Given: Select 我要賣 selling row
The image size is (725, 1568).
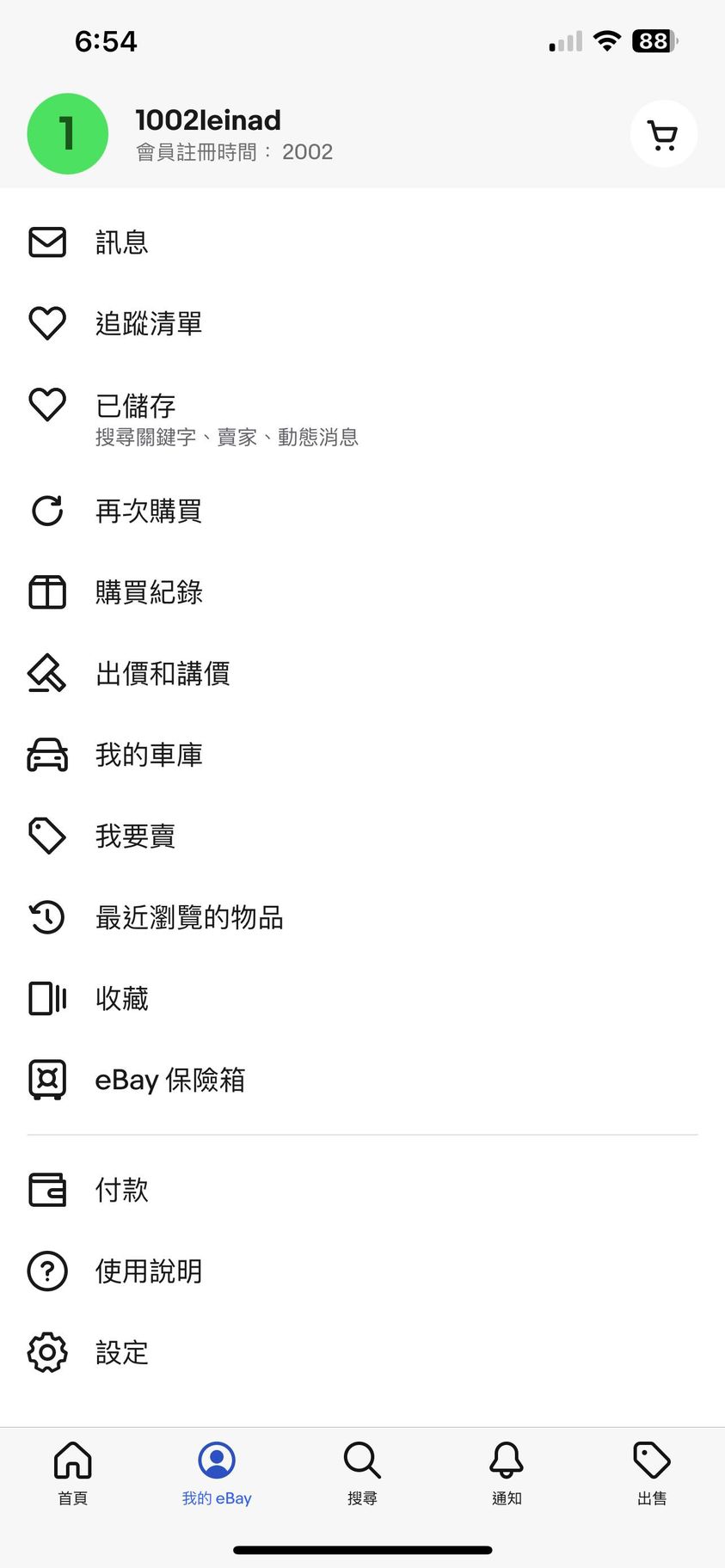Looking at the screenshot, I should point(135,836).
